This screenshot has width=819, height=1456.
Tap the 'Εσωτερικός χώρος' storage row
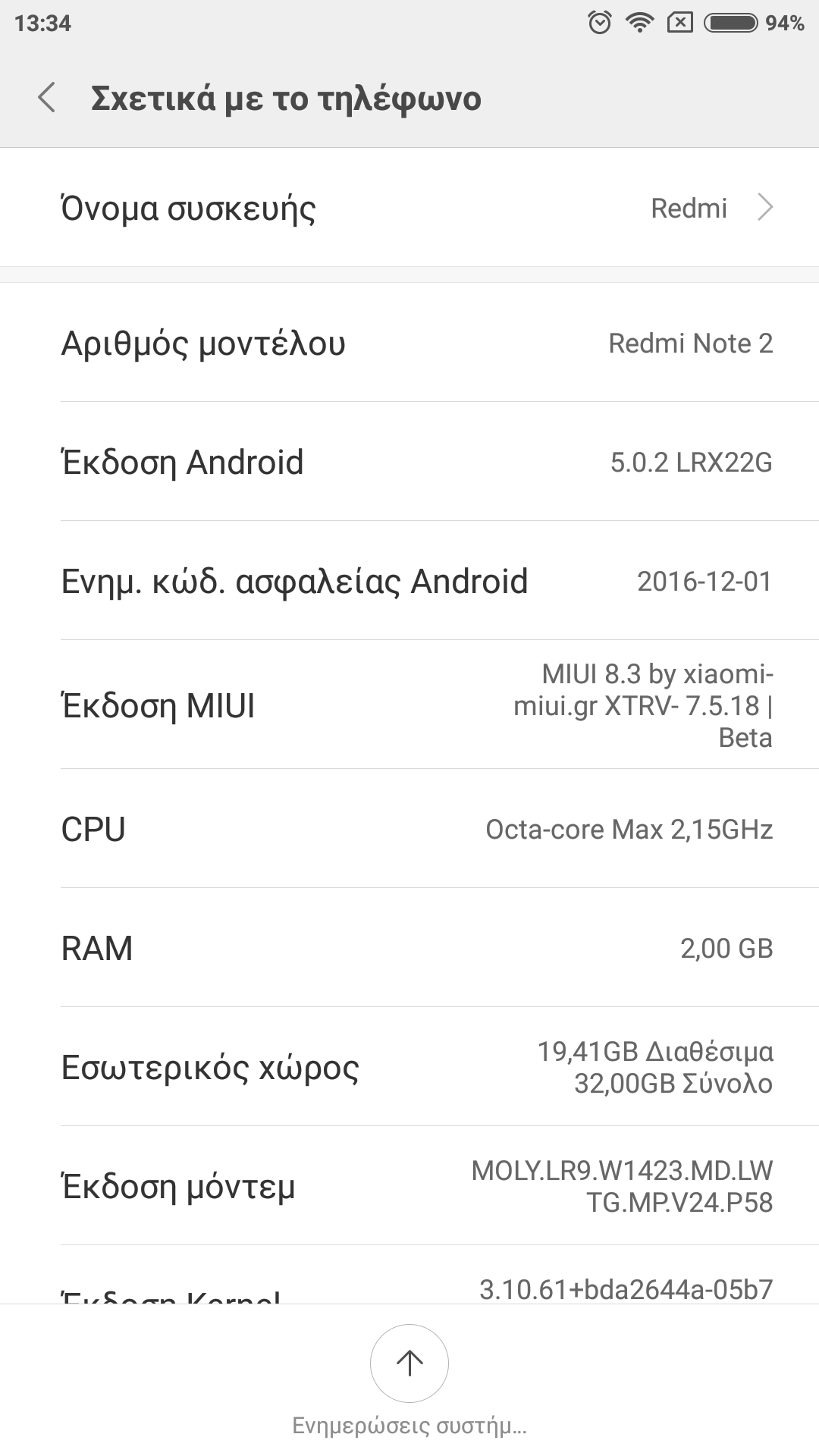tap(409, 1067)
